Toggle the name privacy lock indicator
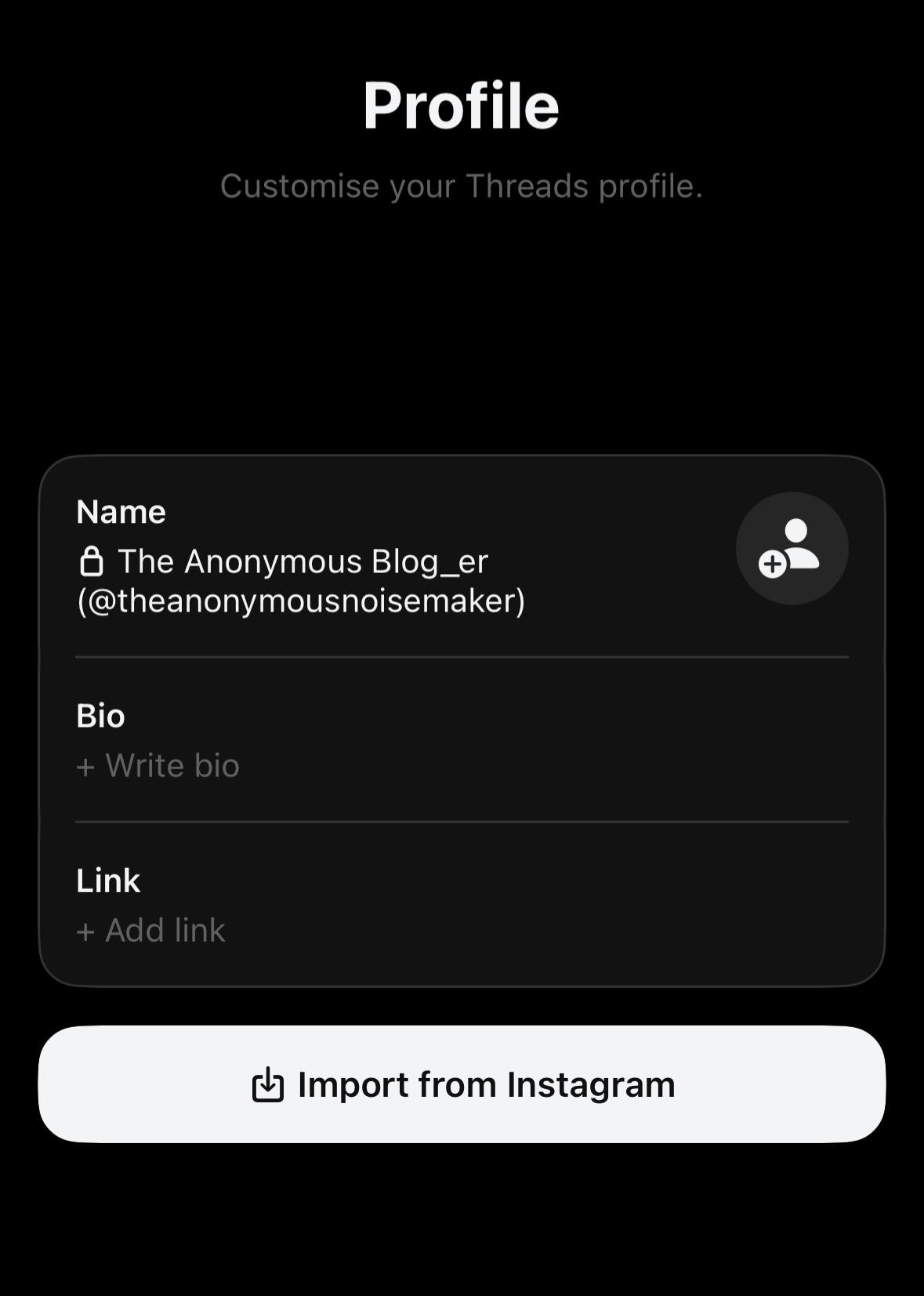 click(92, 561)
